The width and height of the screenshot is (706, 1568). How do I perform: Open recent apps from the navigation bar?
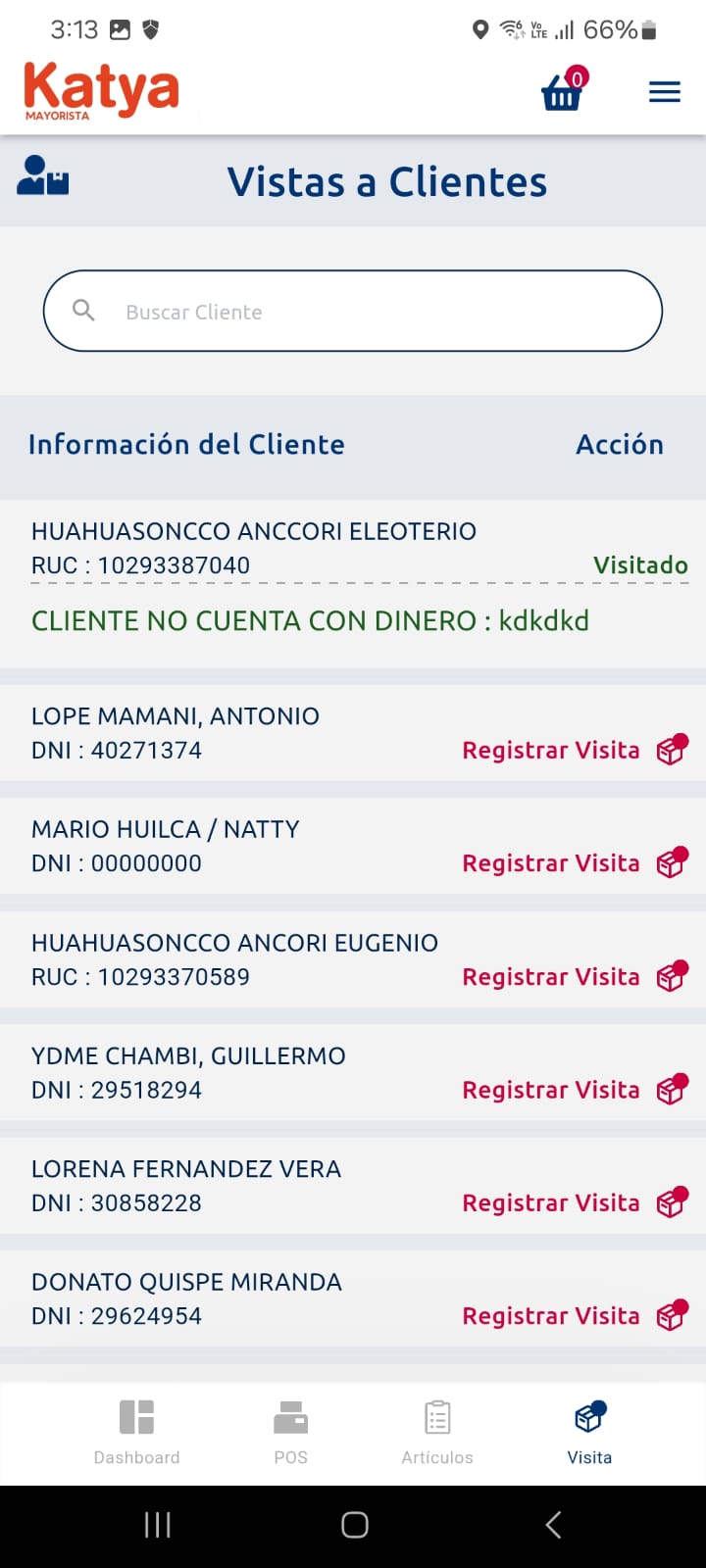pos(158,1524)
